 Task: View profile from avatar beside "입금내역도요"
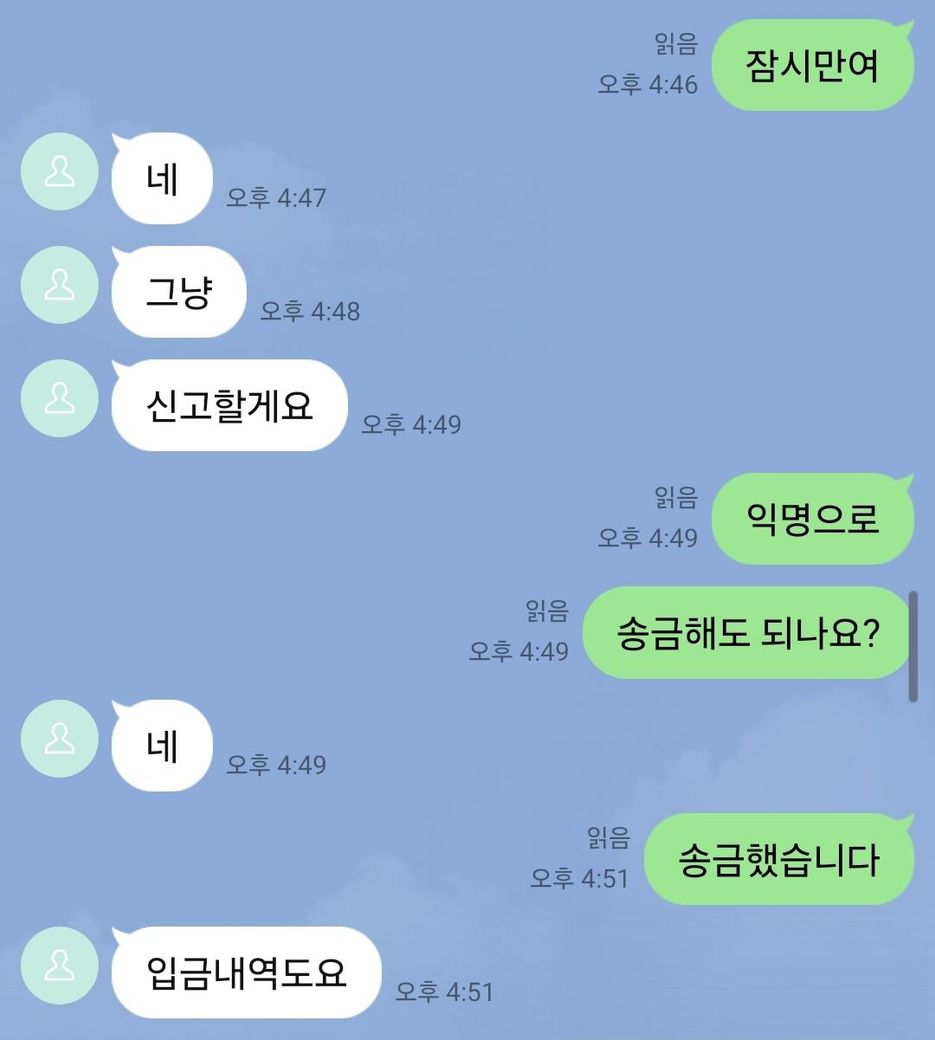pos(59,965)
